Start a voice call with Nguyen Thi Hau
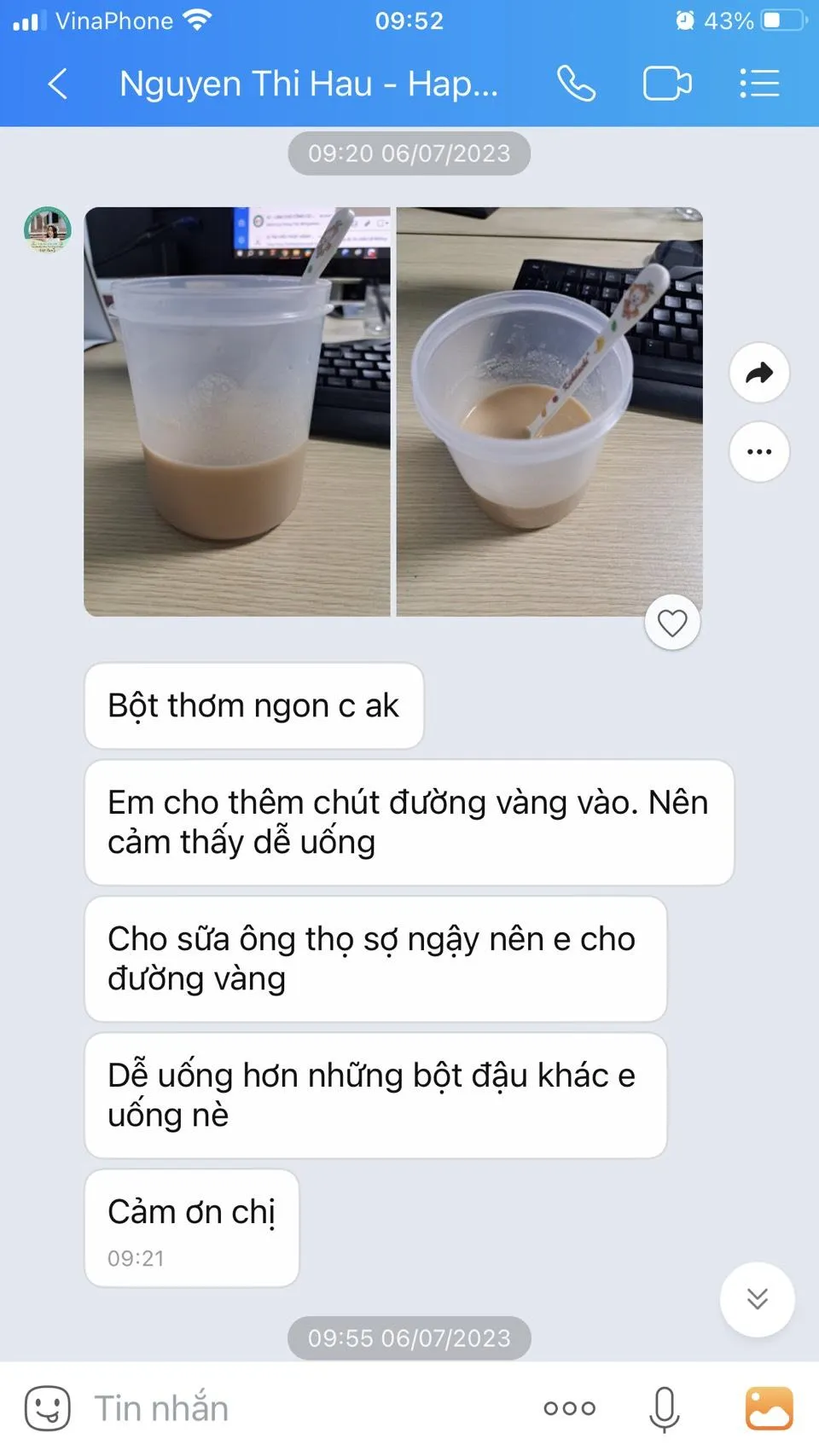 (x=577, y=84)
